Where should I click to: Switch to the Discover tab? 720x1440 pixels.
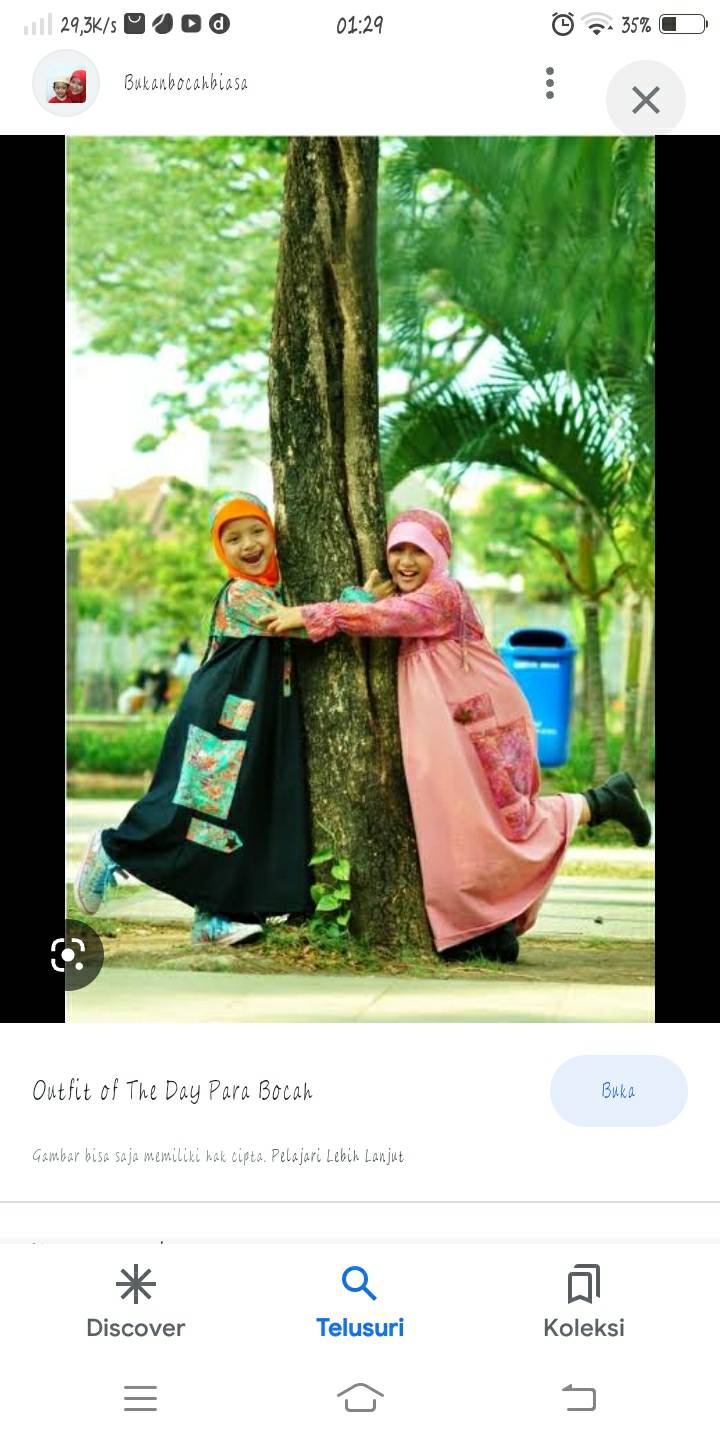[136, 1302]
